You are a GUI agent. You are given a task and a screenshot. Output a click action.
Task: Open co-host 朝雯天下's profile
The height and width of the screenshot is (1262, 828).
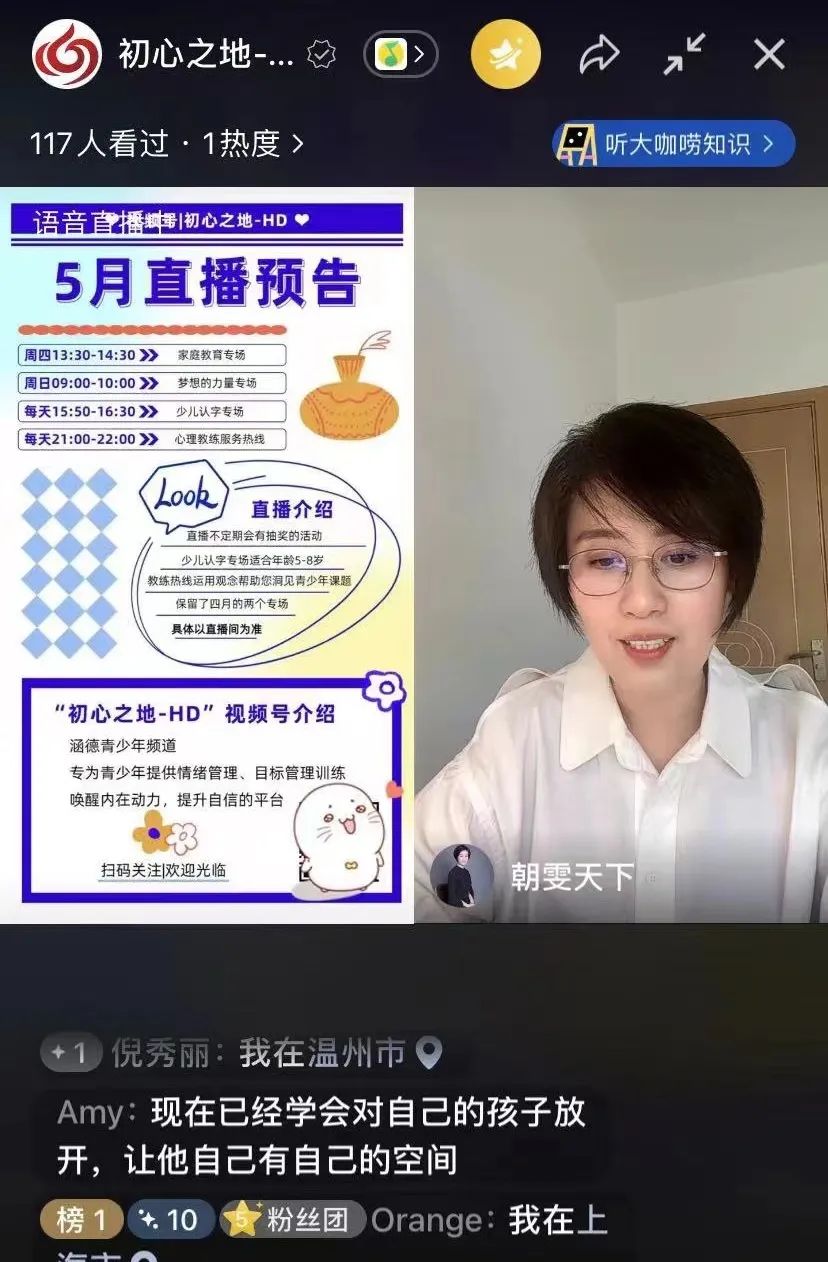[x=462, y=876]
